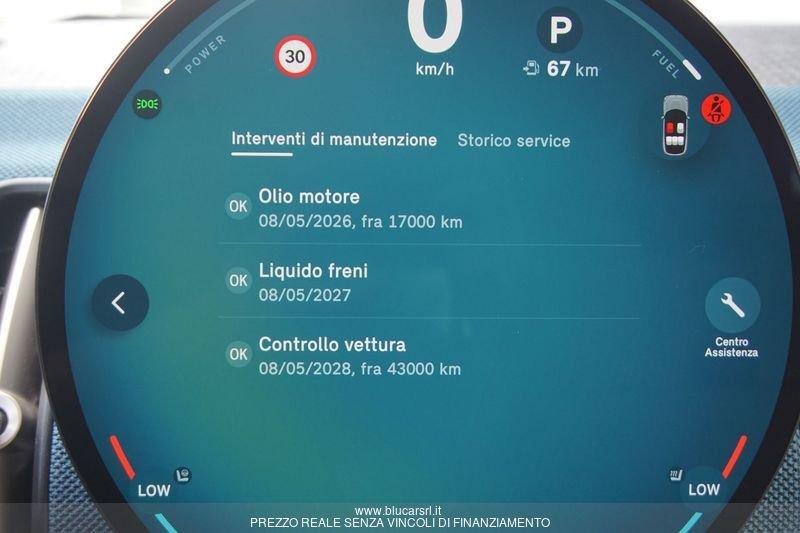
Task: Adjust the right seat heating LOW control
Action: 702,488
